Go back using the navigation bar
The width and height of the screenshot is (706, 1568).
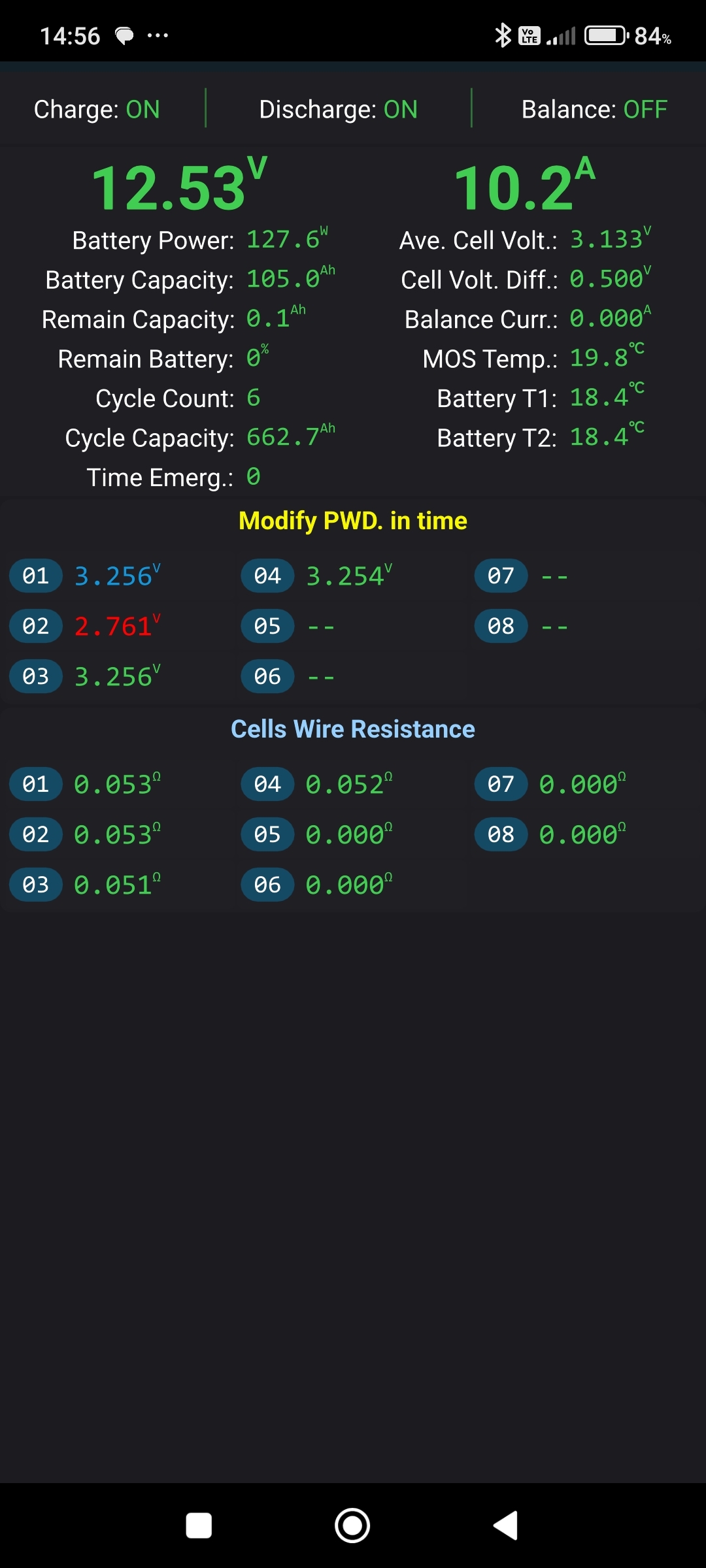coord(505,1526)
